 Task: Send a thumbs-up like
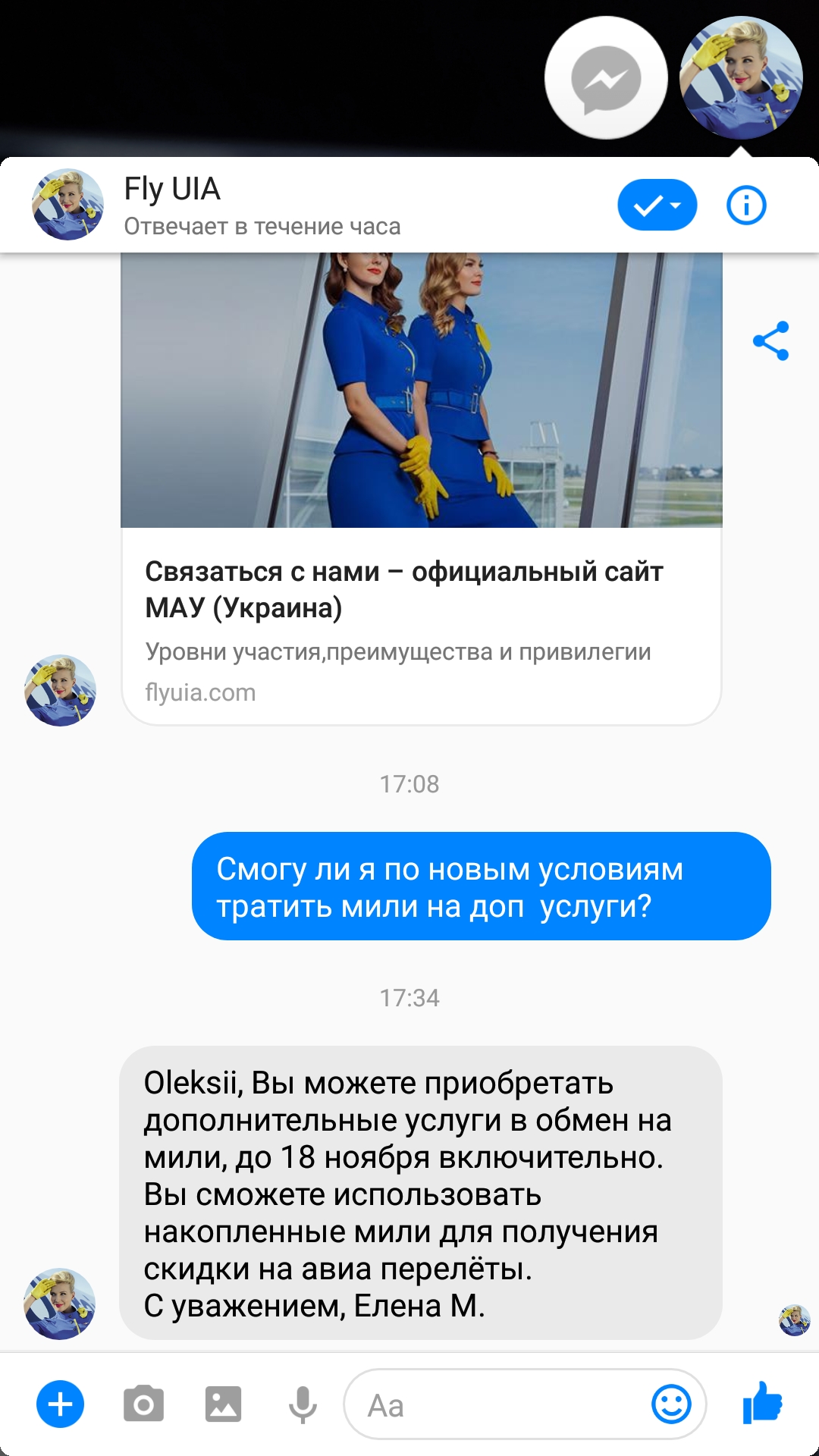point(762,1403)
